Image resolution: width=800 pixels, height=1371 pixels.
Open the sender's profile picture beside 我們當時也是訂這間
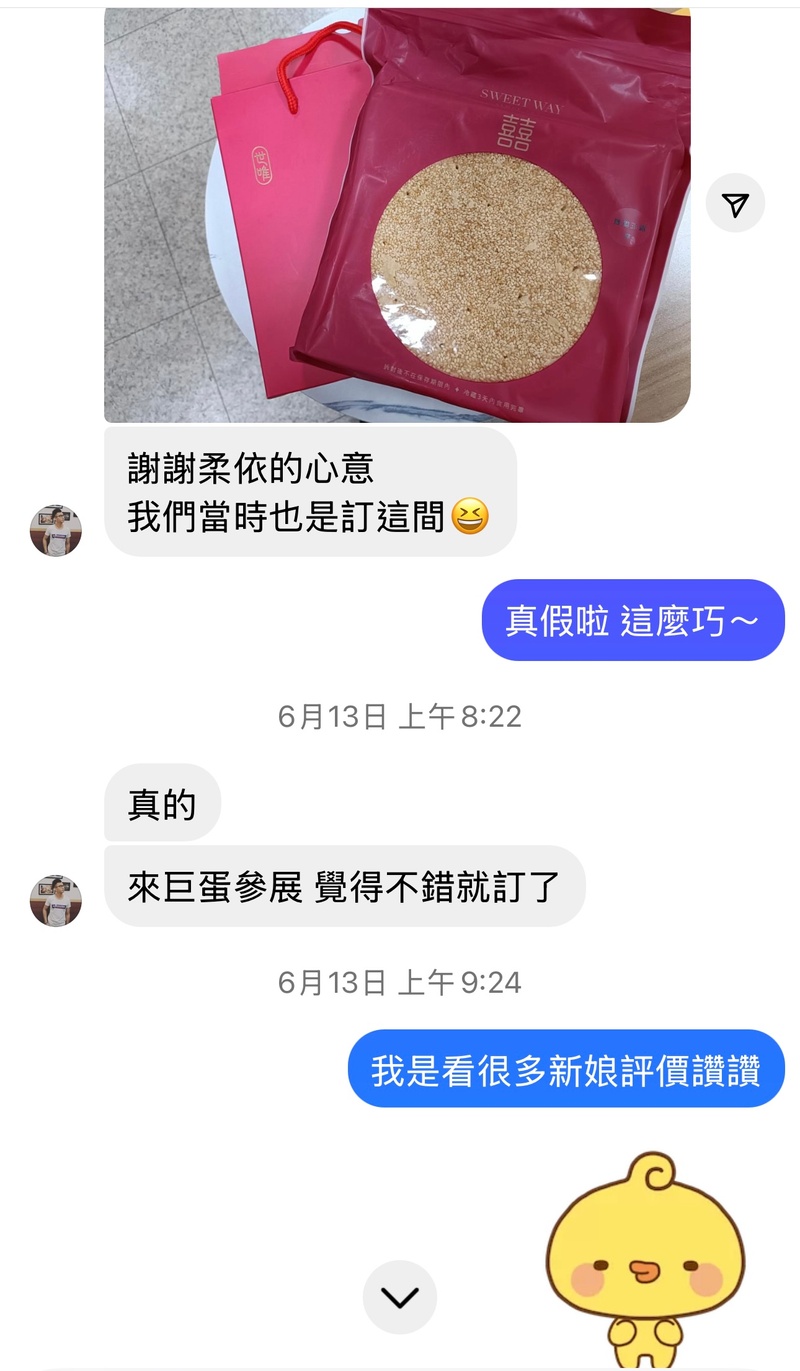point(56,530)
